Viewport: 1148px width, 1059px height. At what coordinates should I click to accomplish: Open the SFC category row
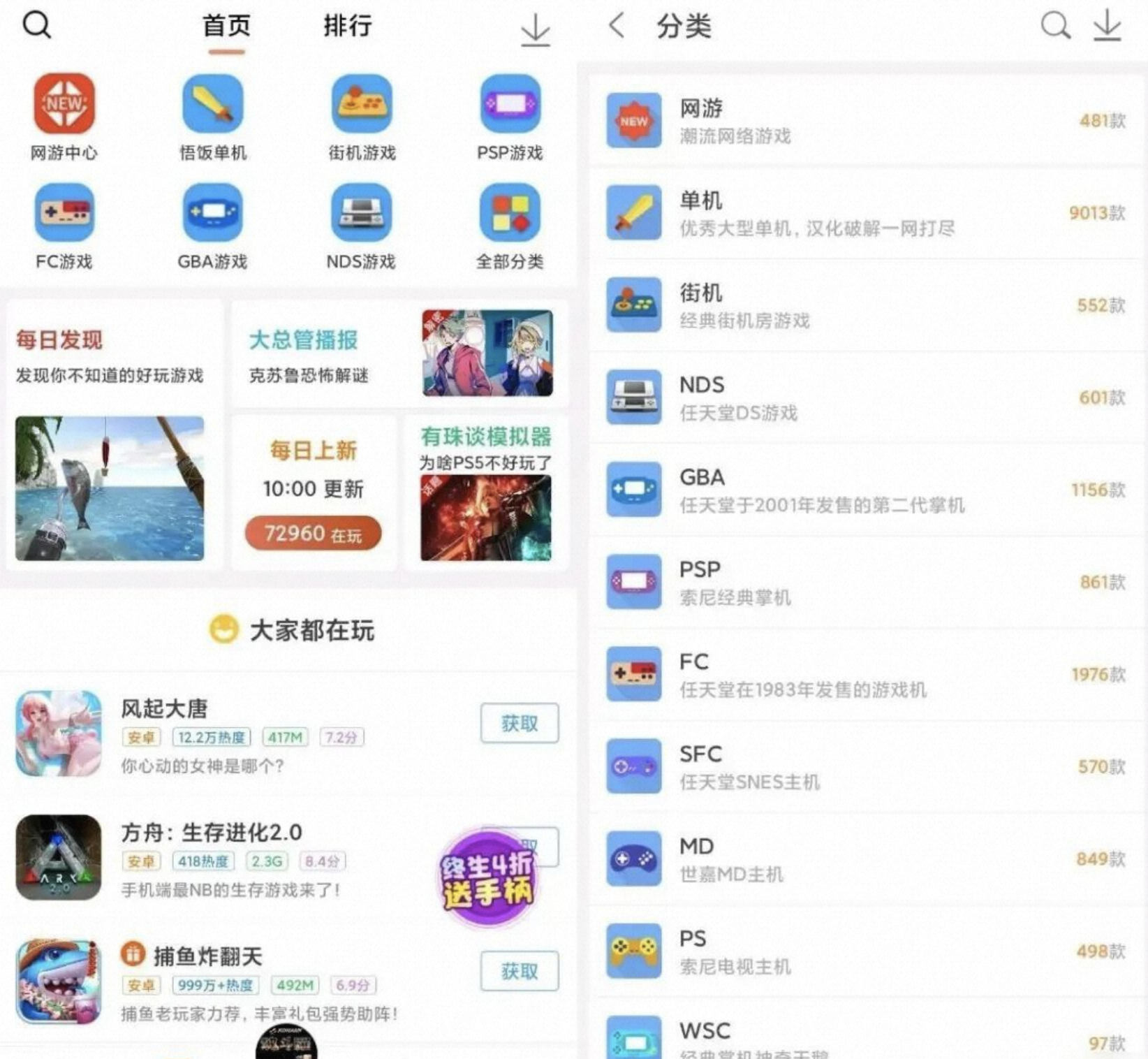coord(866,766)
